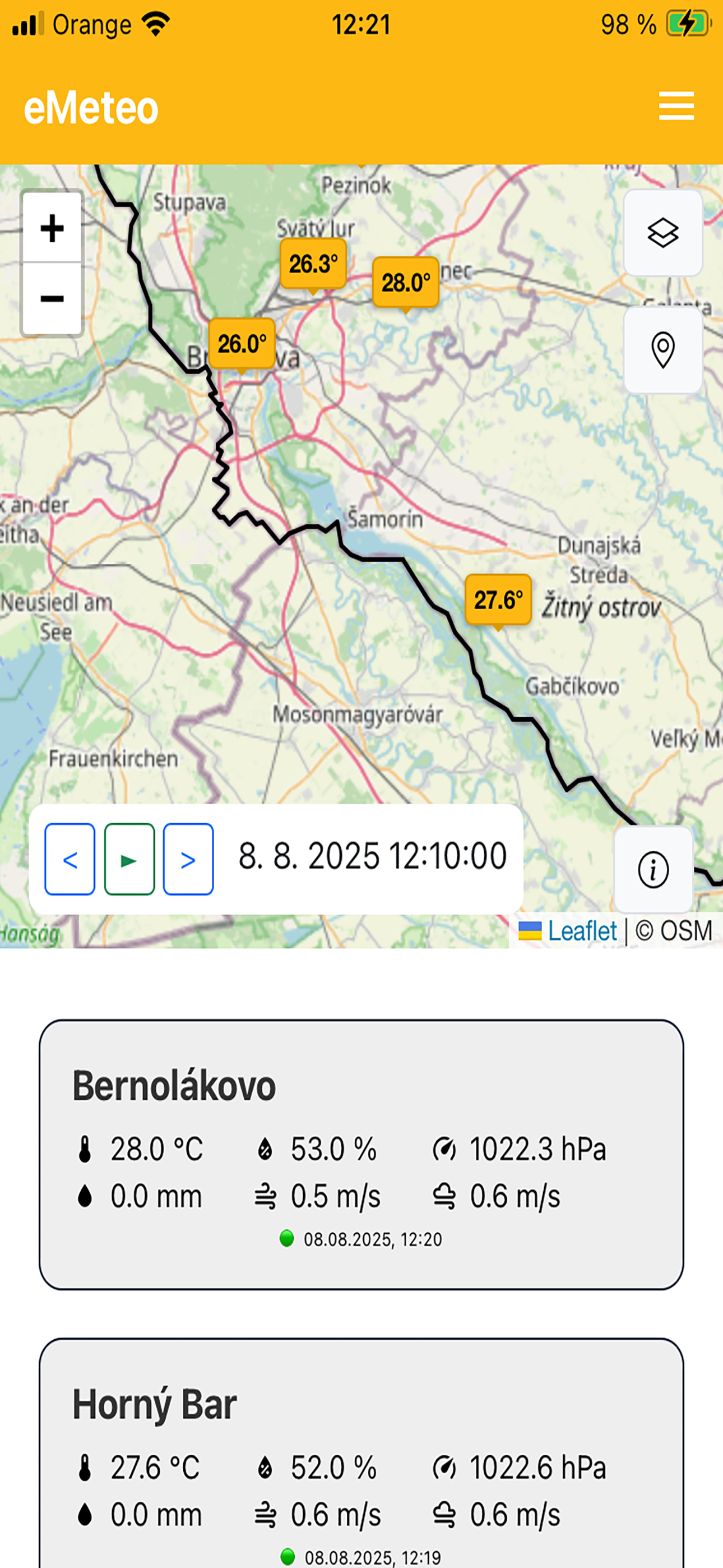
Task: Zoom out of the map
Action: 51,299
